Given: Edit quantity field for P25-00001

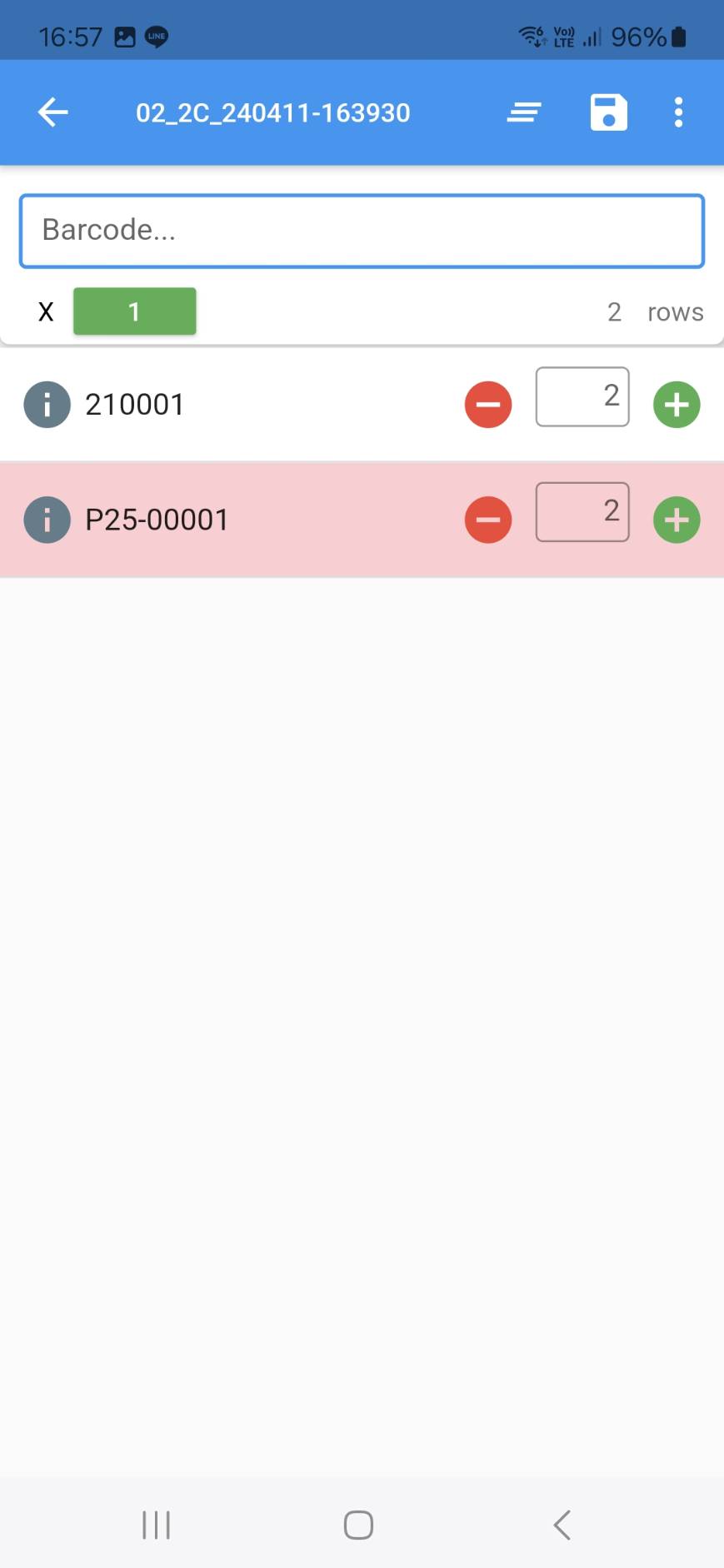Looking at the screenshot, I should pos(582,512).
